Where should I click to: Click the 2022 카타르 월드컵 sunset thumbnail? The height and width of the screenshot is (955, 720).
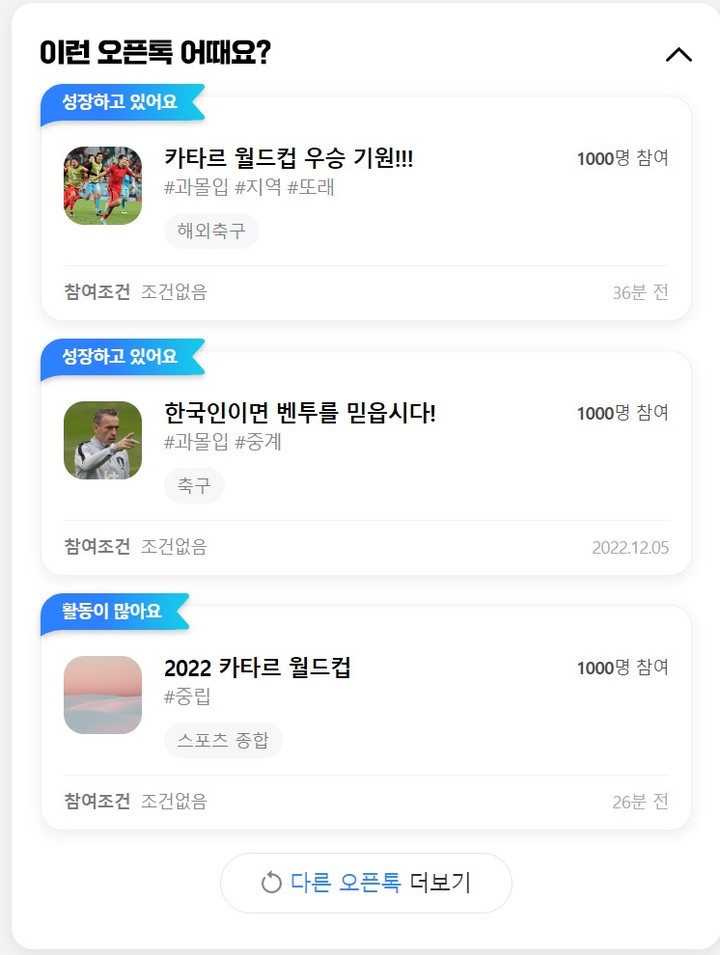pyautogui.click(x=101, y=695)
